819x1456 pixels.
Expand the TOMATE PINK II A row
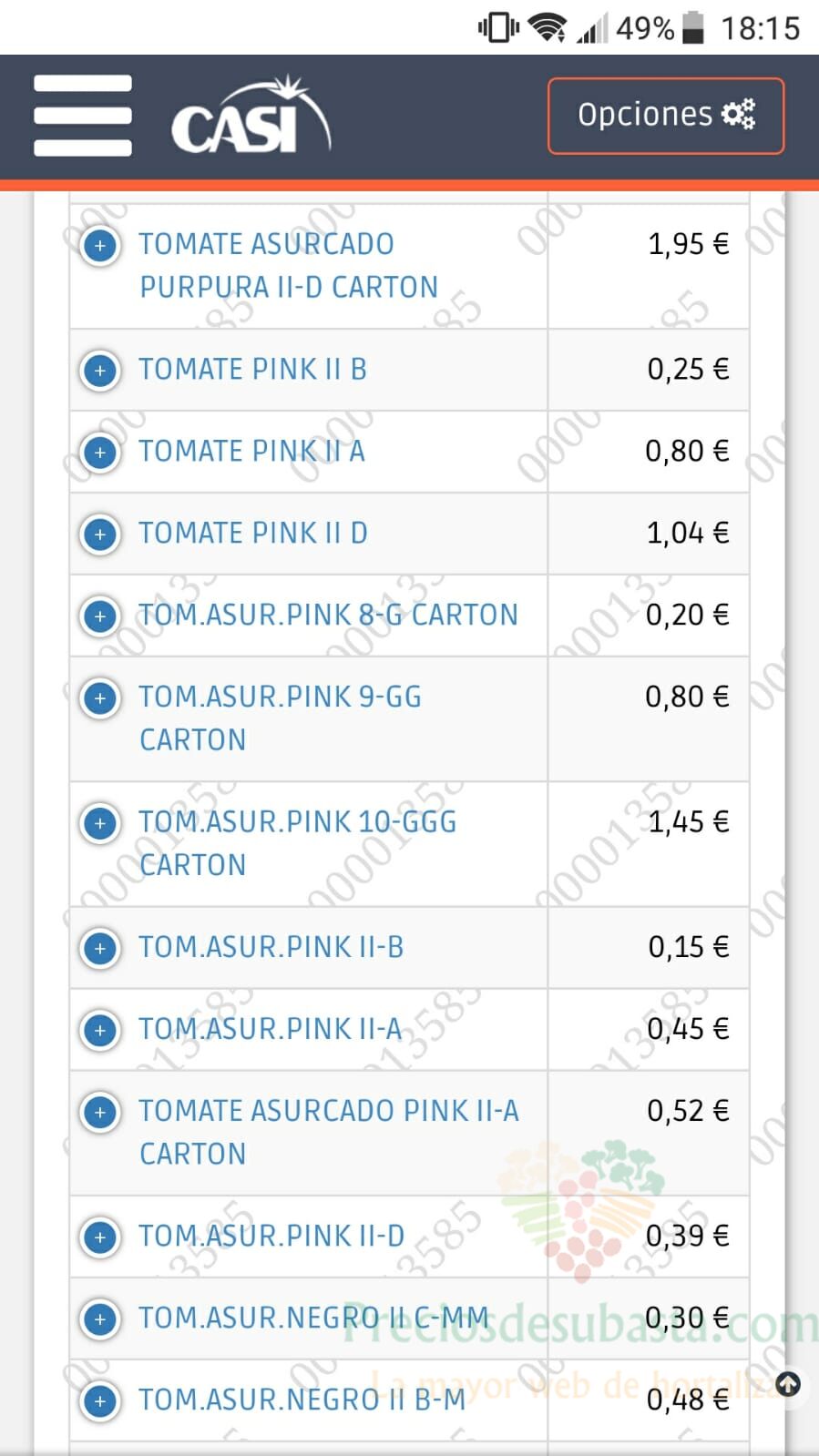(x=100, y=453)
